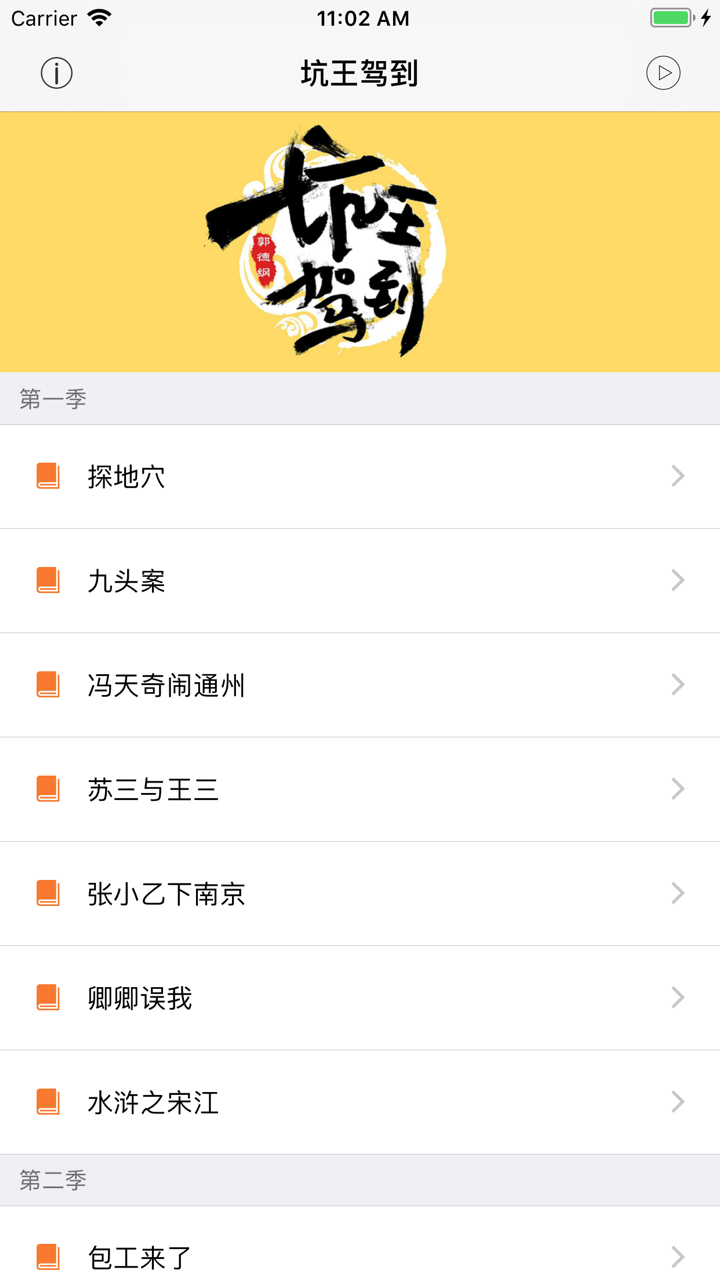Tap the yellow 坑王驾到 banner artwork
The image size is (720, 1280).
360,240
